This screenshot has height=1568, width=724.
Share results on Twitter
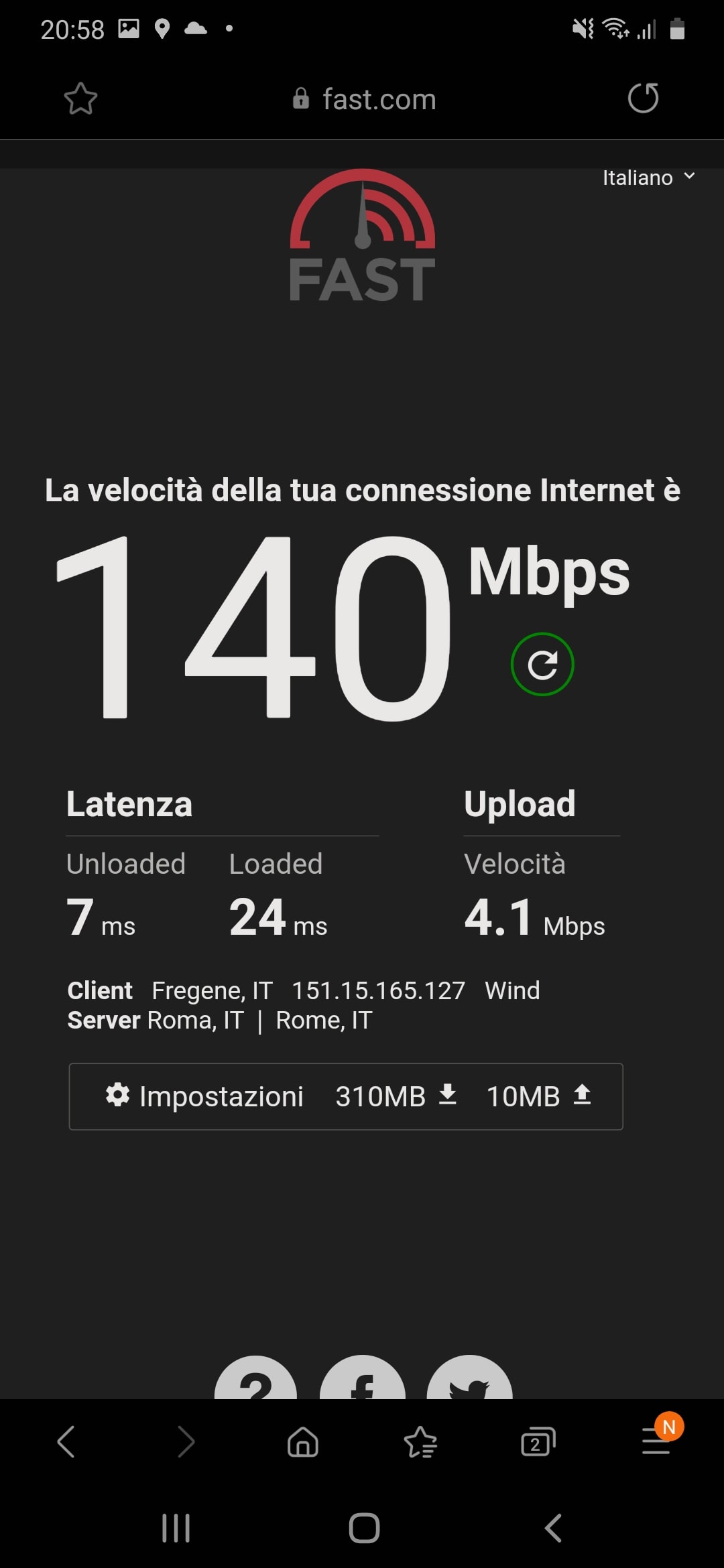pyautogui.click(x=469, y=1378)
